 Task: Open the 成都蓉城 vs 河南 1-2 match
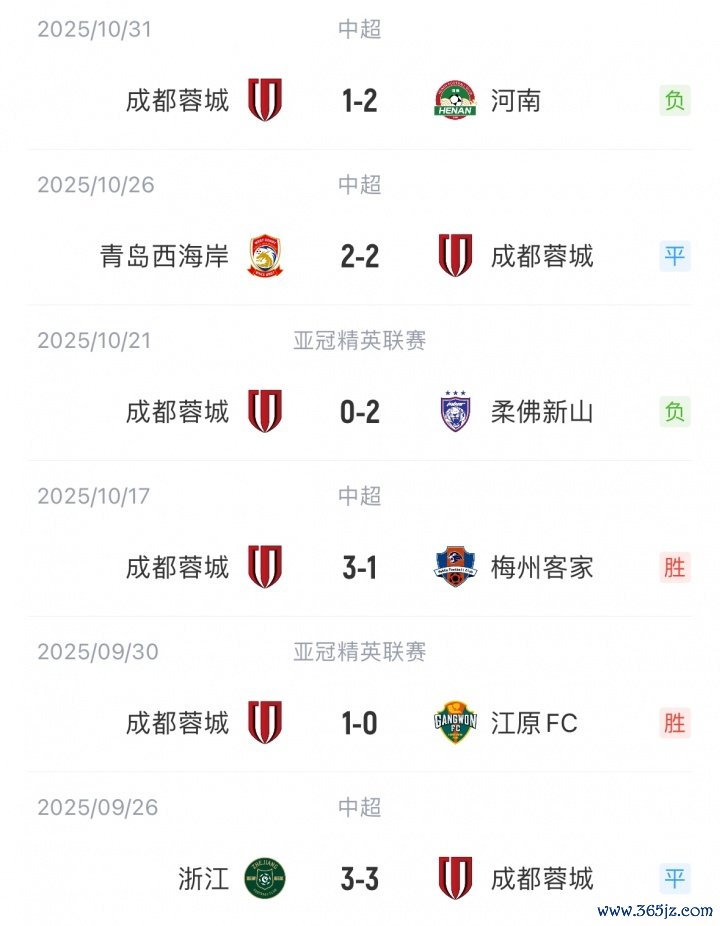(360, 101)
